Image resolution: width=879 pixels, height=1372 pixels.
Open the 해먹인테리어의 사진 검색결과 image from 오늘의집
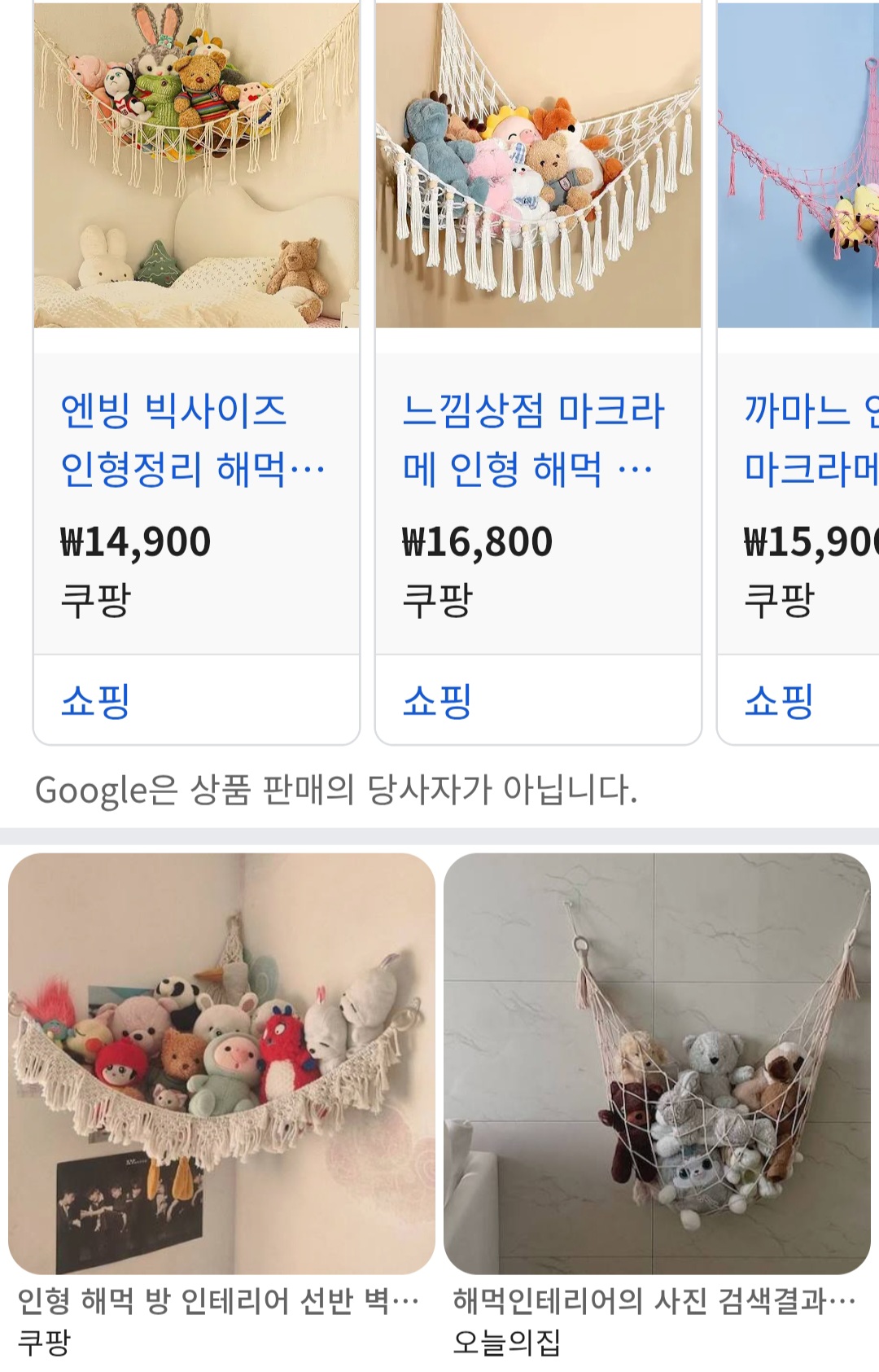[x=657, y=1063]
